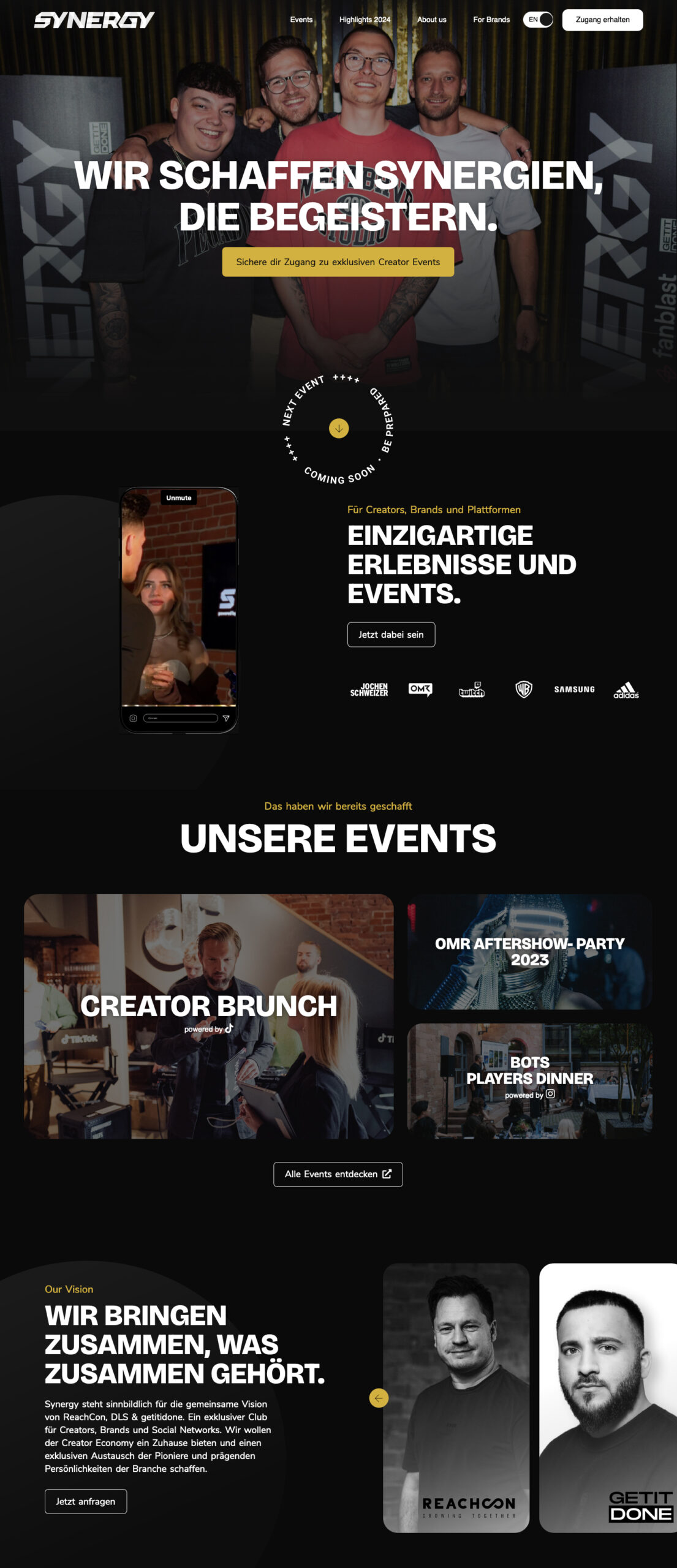Toggle the EN language switch

pos(538,20)
